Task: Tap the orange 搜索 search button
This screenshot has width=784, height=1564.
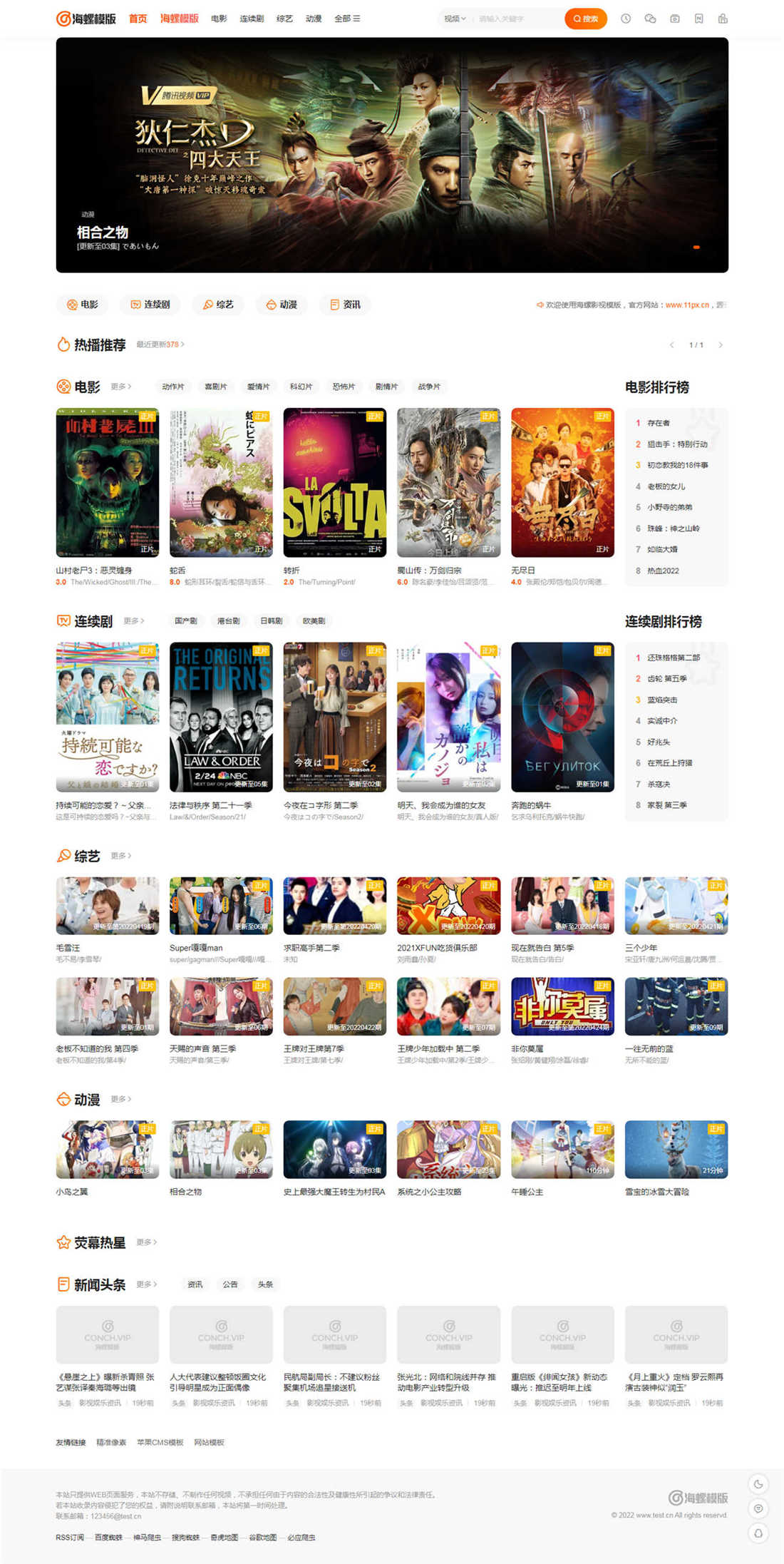Action: (x=585, y=19)
